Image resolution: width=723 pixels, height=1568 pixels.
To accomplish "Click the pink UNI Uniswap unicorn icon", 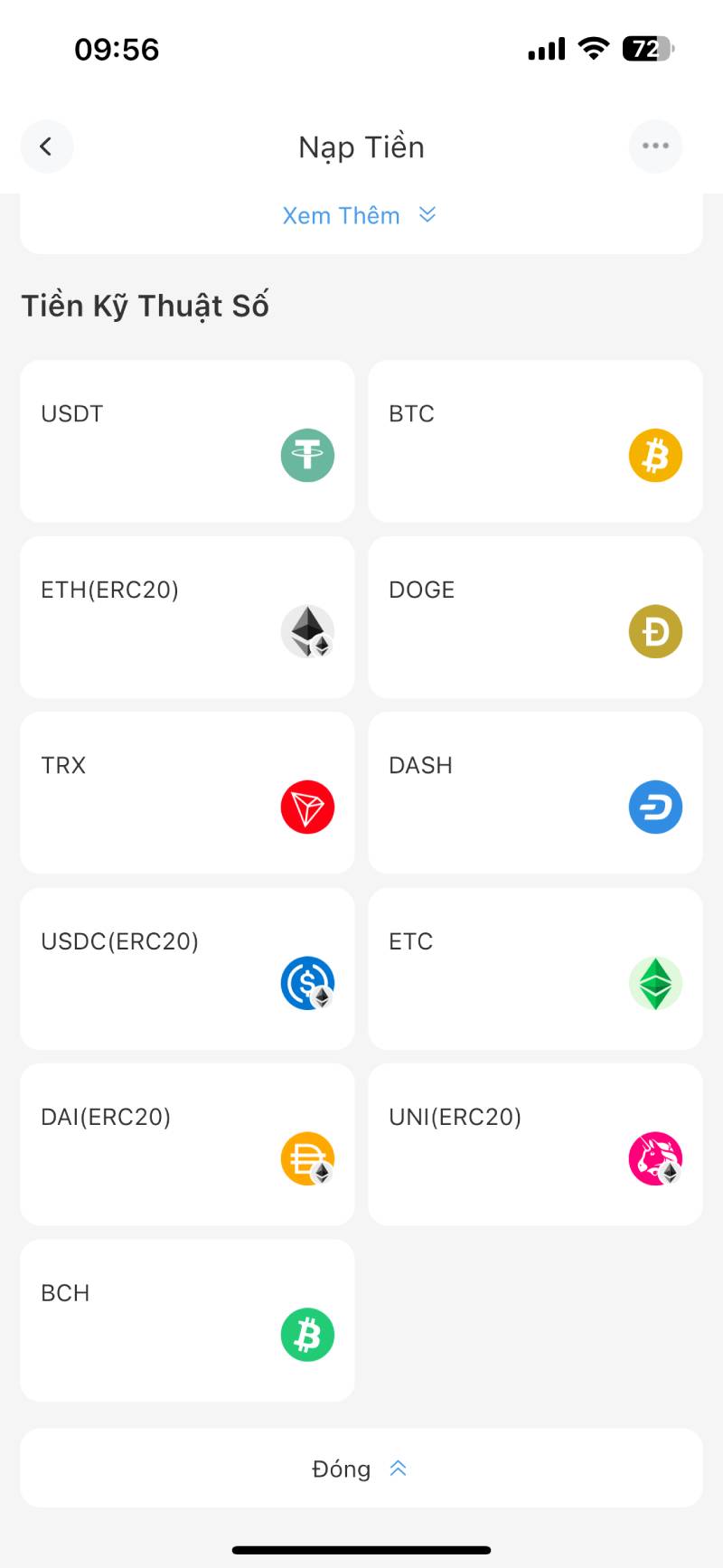I will click(655, 1157).
